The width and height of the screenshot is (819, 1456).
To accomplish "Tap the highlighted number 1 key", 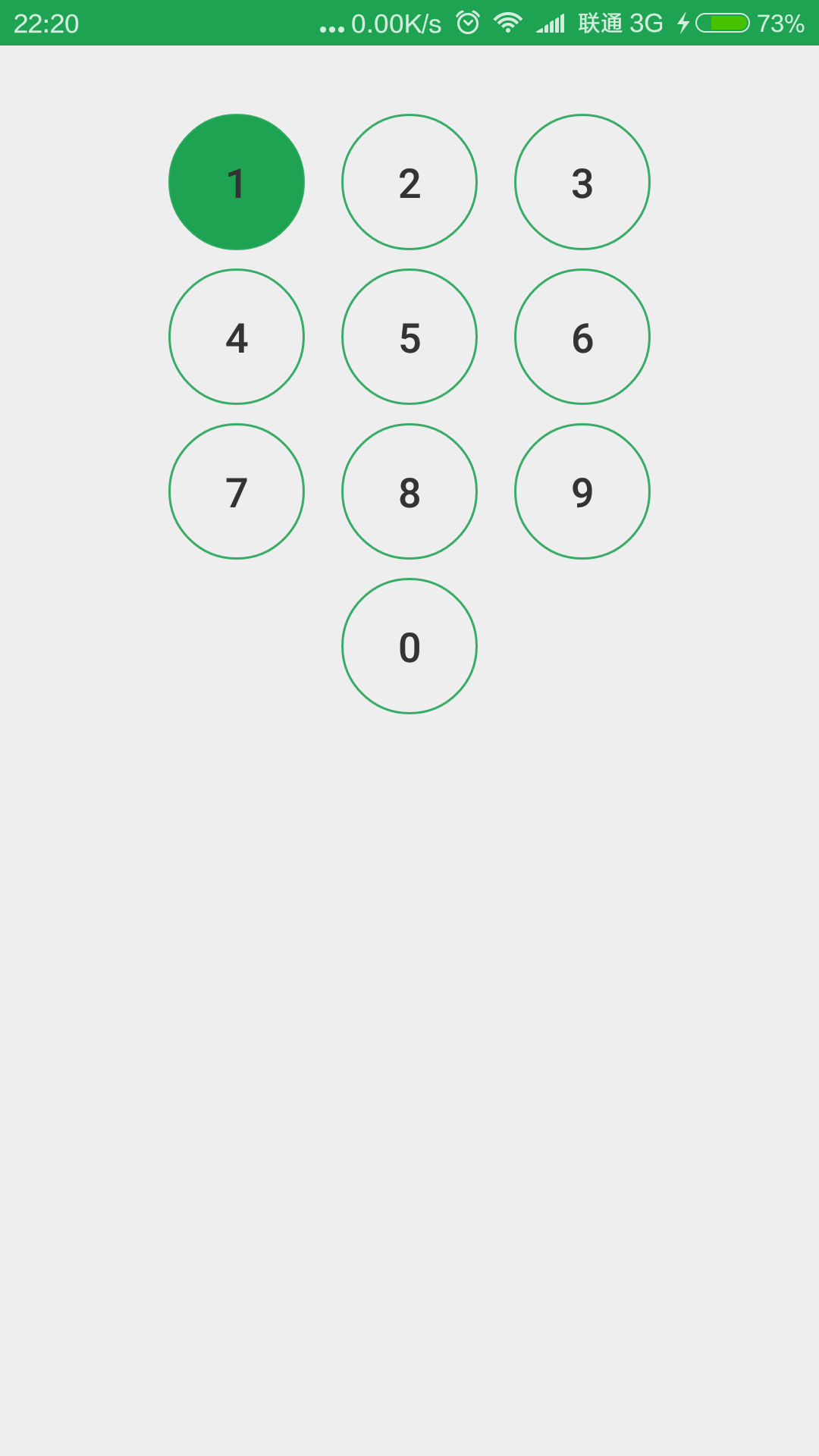I will point(237,182).
